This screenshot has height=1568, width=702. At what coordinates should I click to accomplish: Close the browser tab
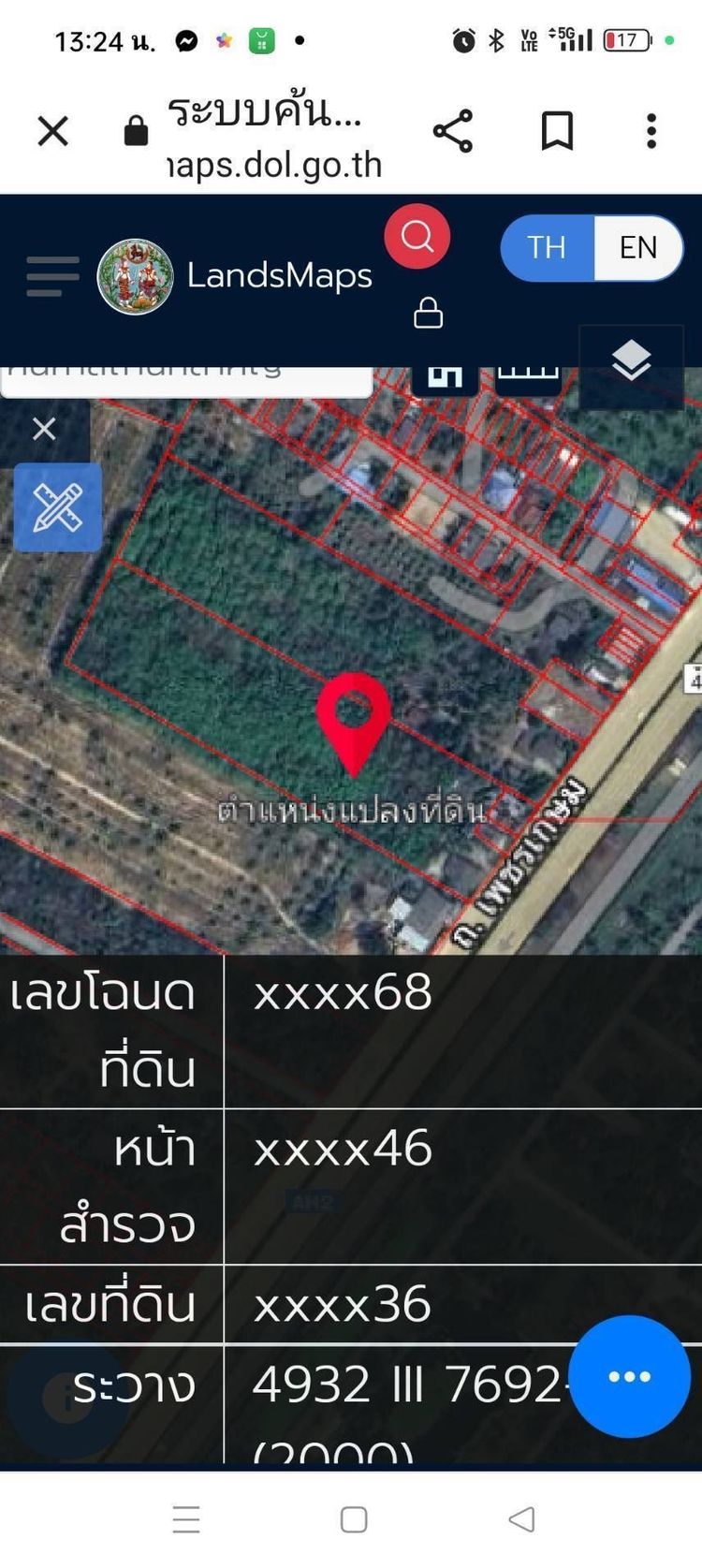tap(53, 131)
